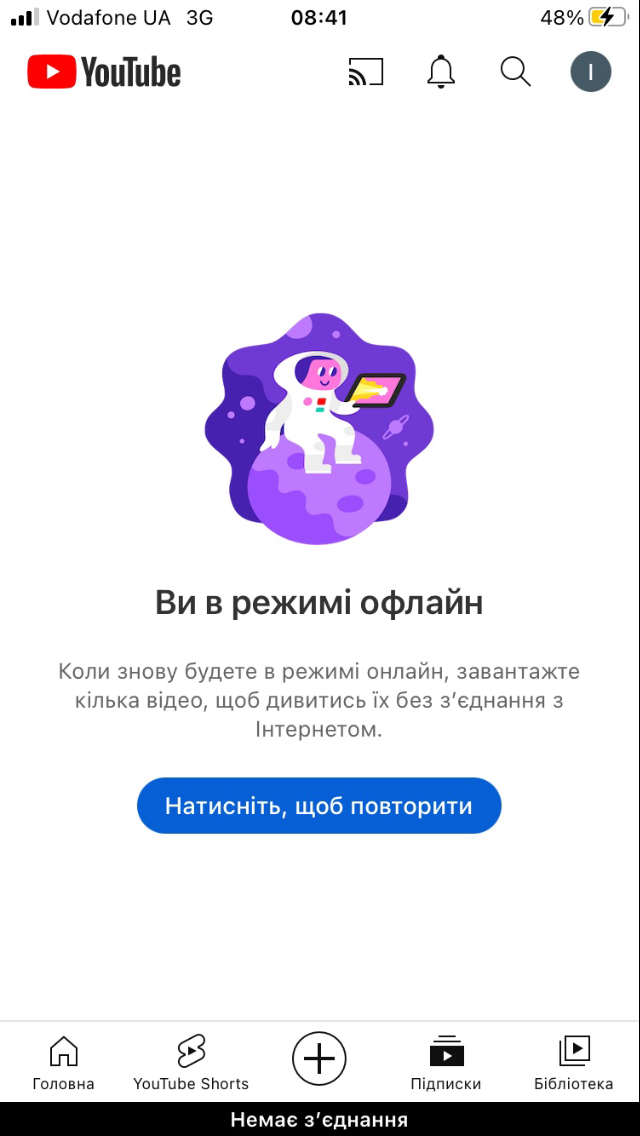This screenshot has width=640, height=1136.
Task: Open the cast to device icon
Action: click(x=366, y=72)
